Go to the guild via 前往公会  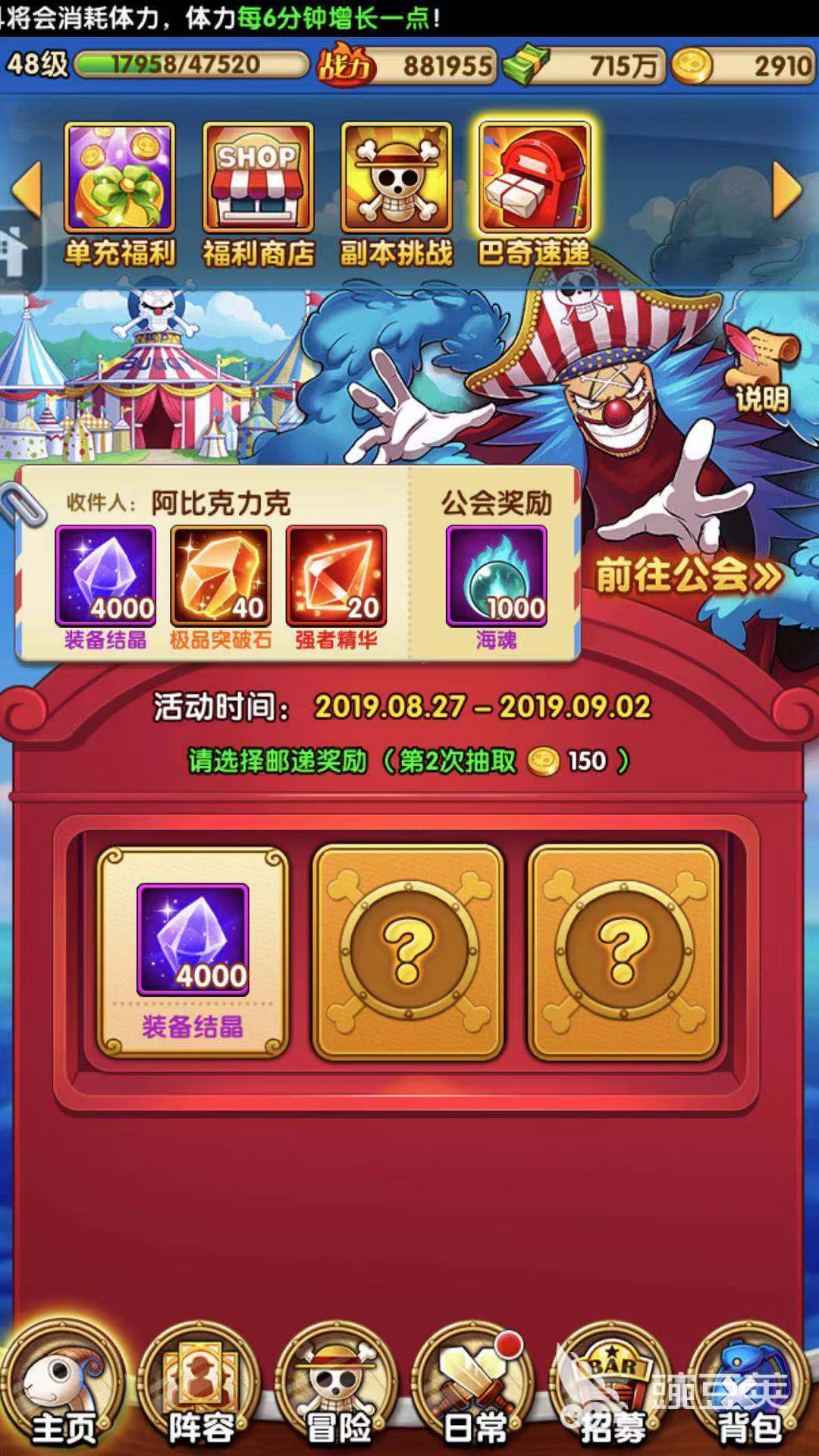(x=688, y=575)
